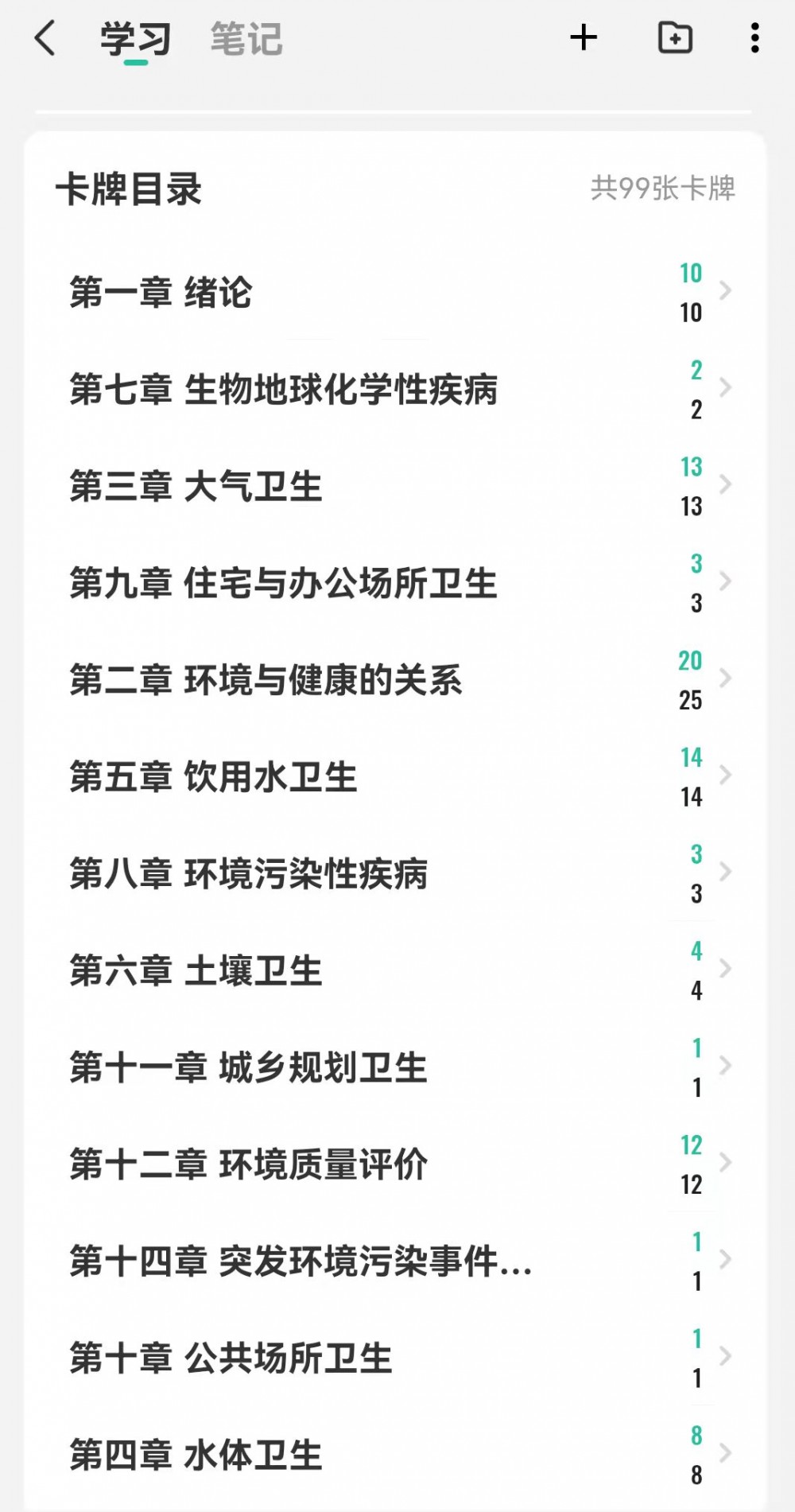Open 第九章 住宅与办公场所卫生
Screen dimensions: 795x1512
tap(395, 583)
